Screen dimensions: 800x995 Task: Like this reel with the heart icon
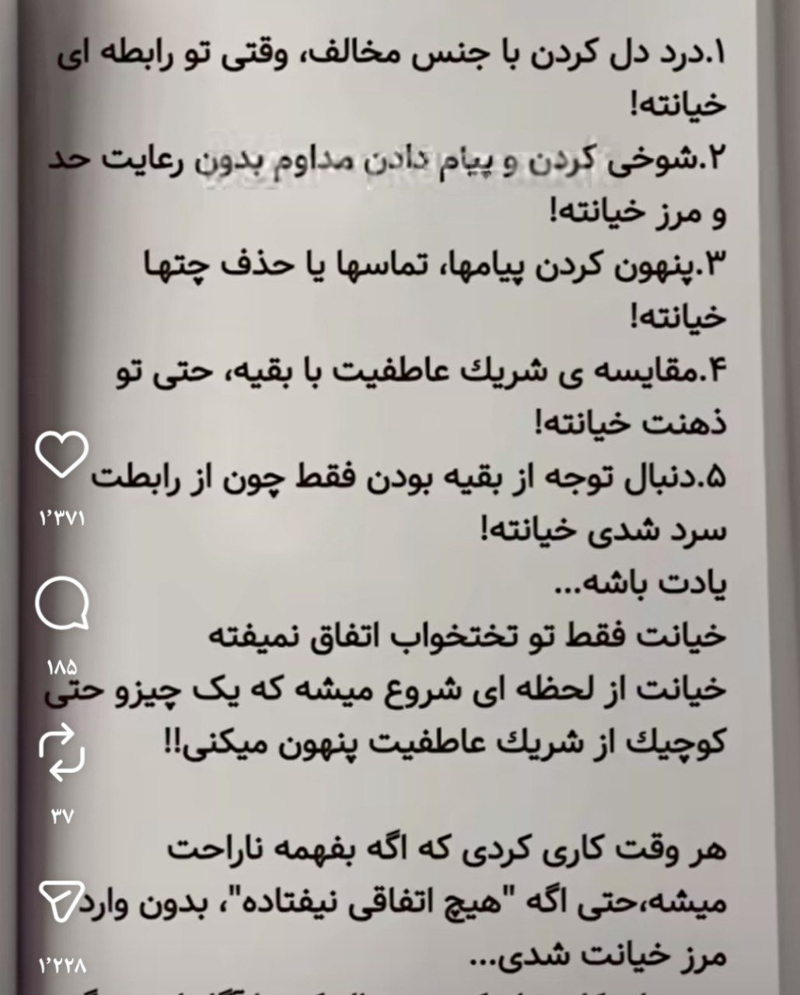click(x=62, y=459)
